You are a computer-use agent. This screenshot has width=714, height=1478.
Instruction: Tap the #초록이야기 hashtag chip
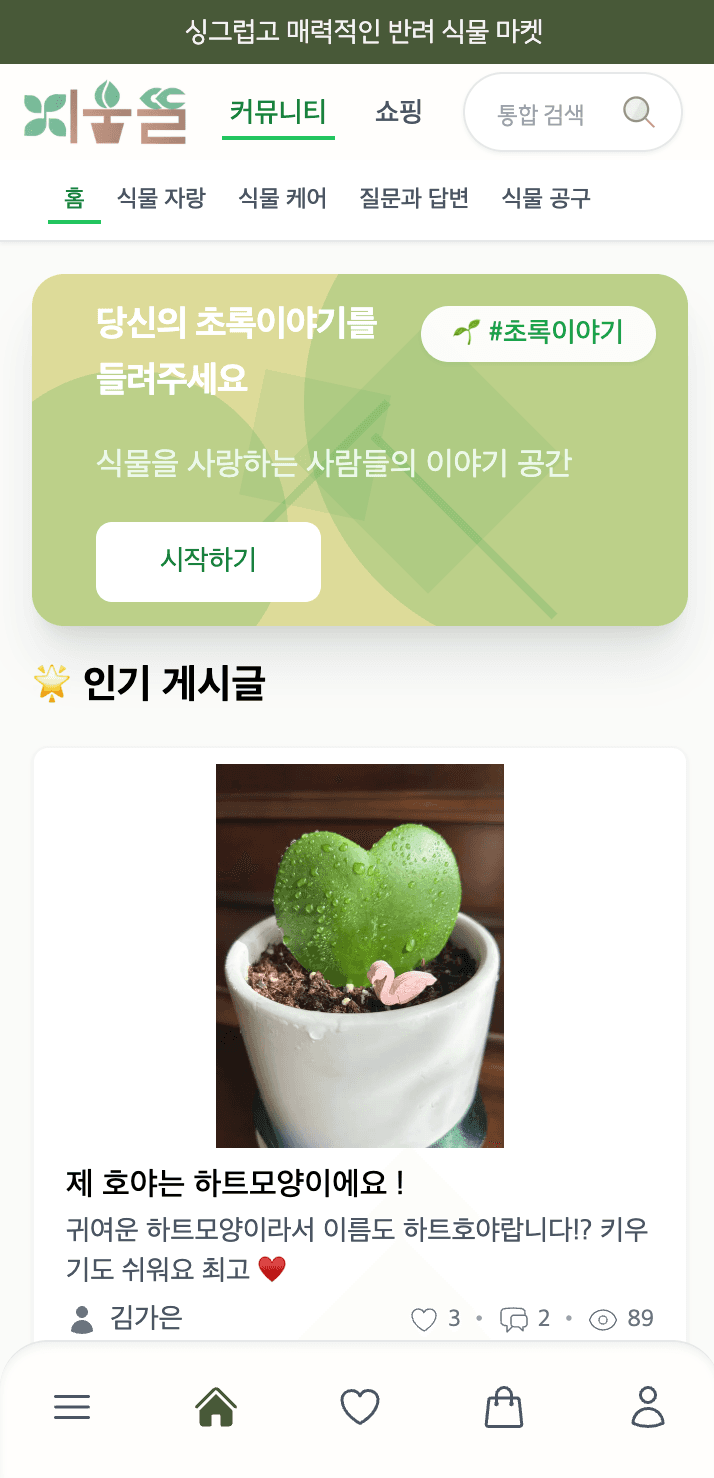pos(538,333)
